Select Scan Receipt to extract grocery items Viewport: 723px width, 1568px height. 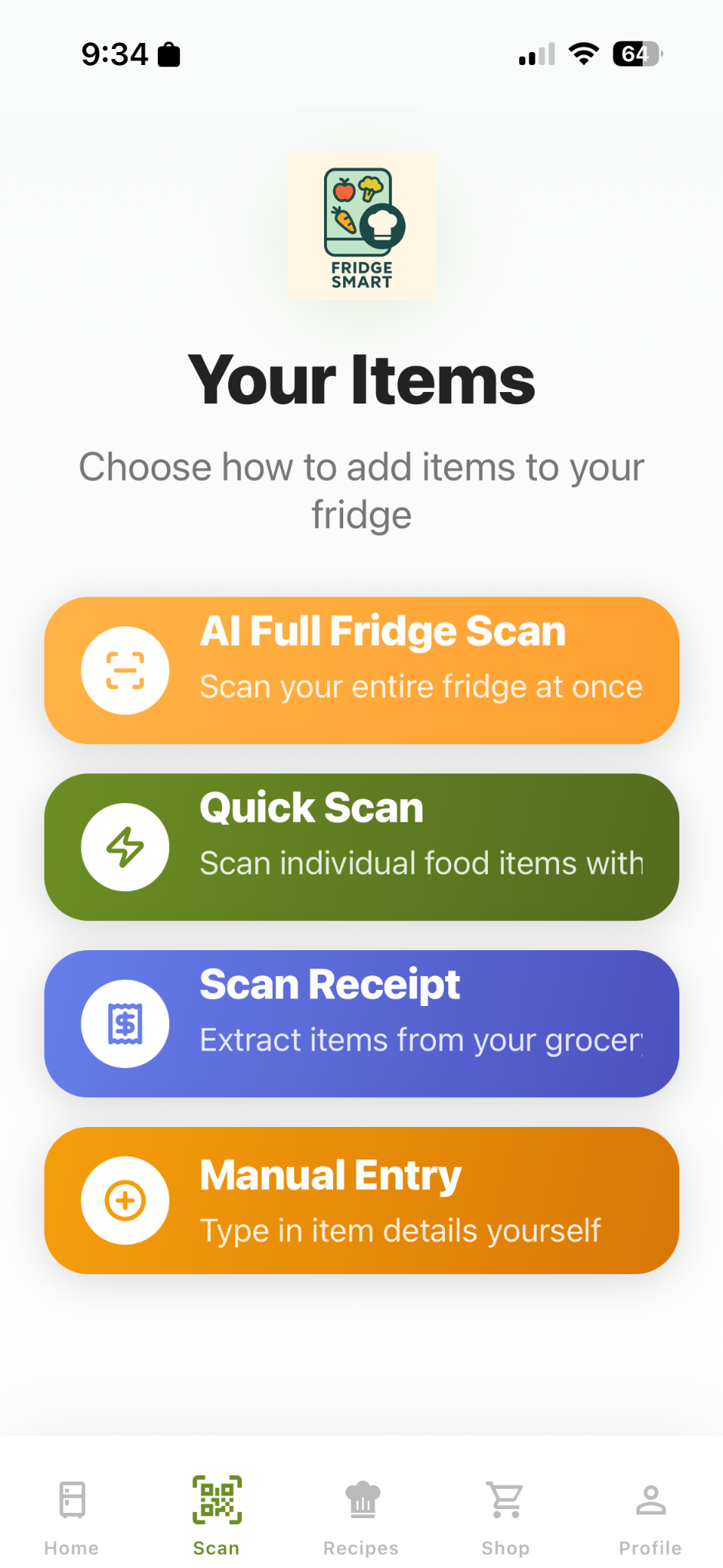[x=361, y=1023]
